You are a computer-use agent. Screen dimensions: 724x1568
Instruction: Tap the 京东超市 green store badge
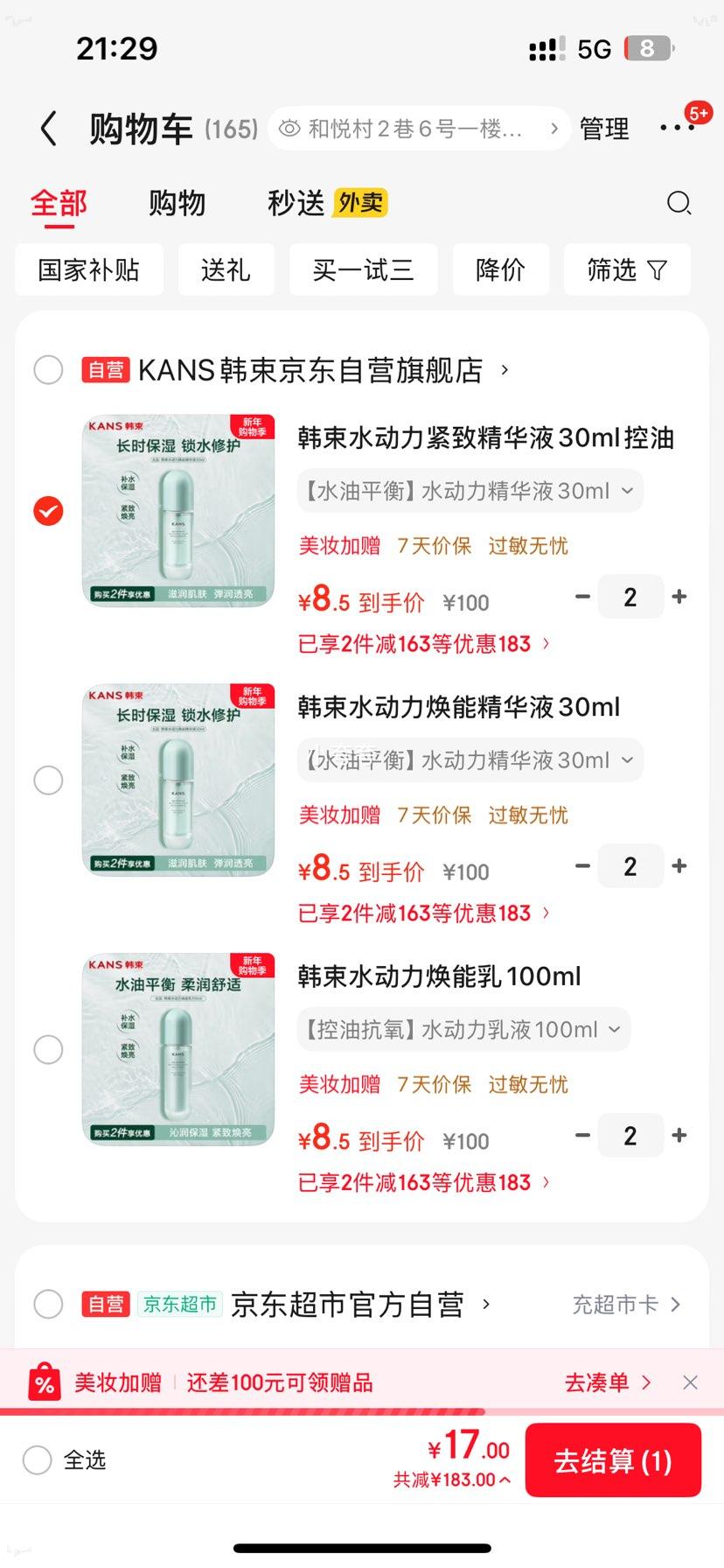tap(179, 1303)
